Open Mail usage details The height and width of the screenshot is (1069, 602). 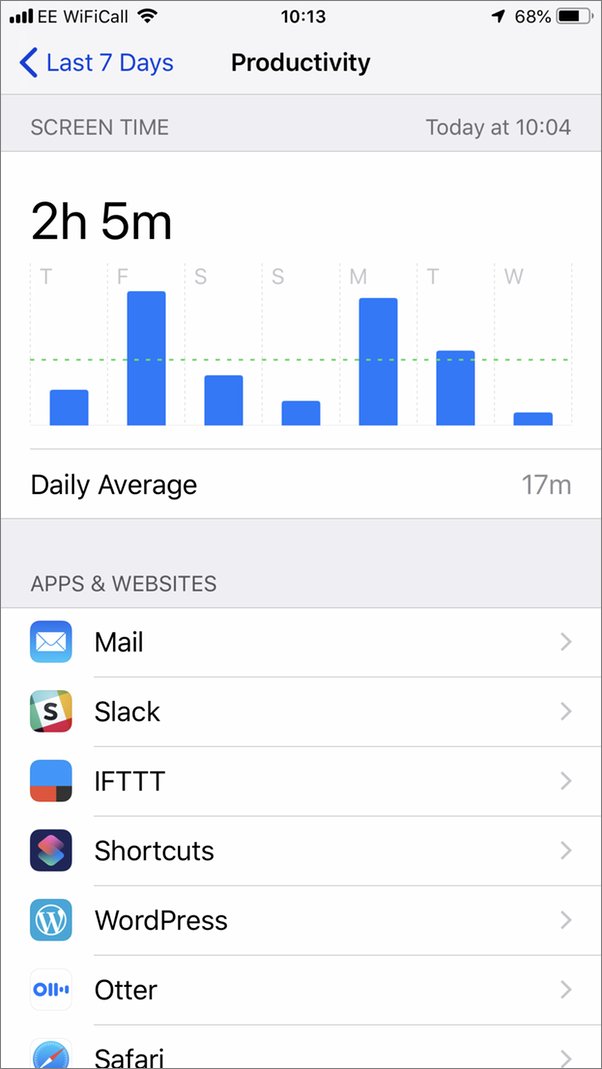pos(301,642)
